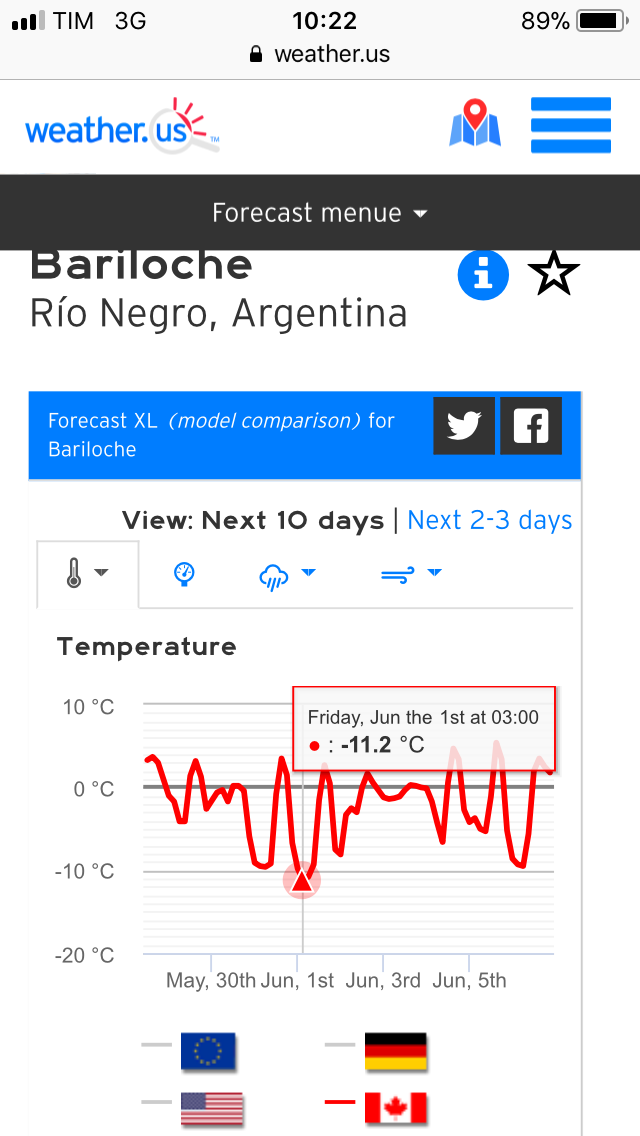Open the map pin icon

(x=475, y=125)
